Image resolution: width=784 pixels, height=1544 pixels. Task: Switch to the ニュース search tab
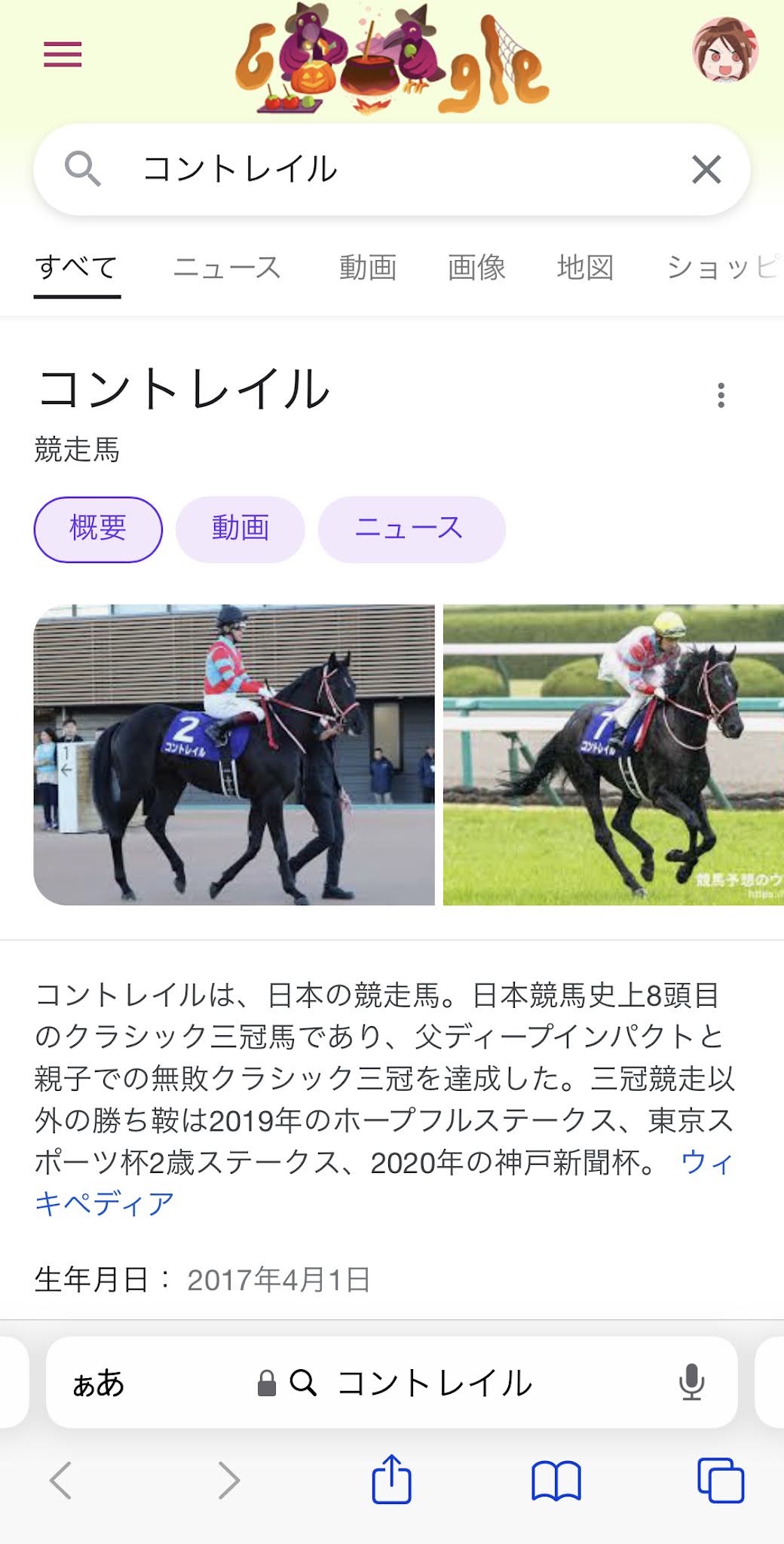tap(227, 268)
